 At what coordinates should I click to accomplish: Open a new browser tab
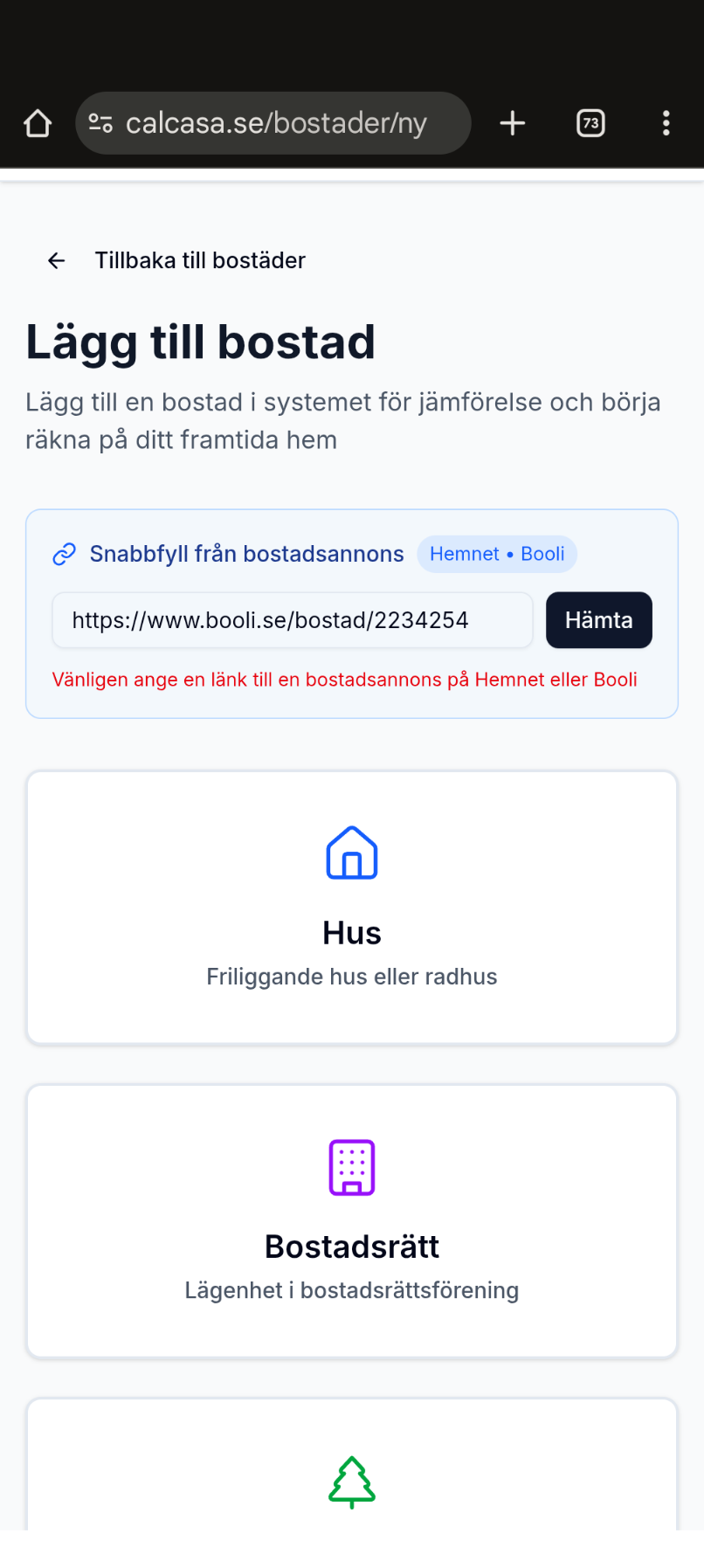[x=513, y=123]
